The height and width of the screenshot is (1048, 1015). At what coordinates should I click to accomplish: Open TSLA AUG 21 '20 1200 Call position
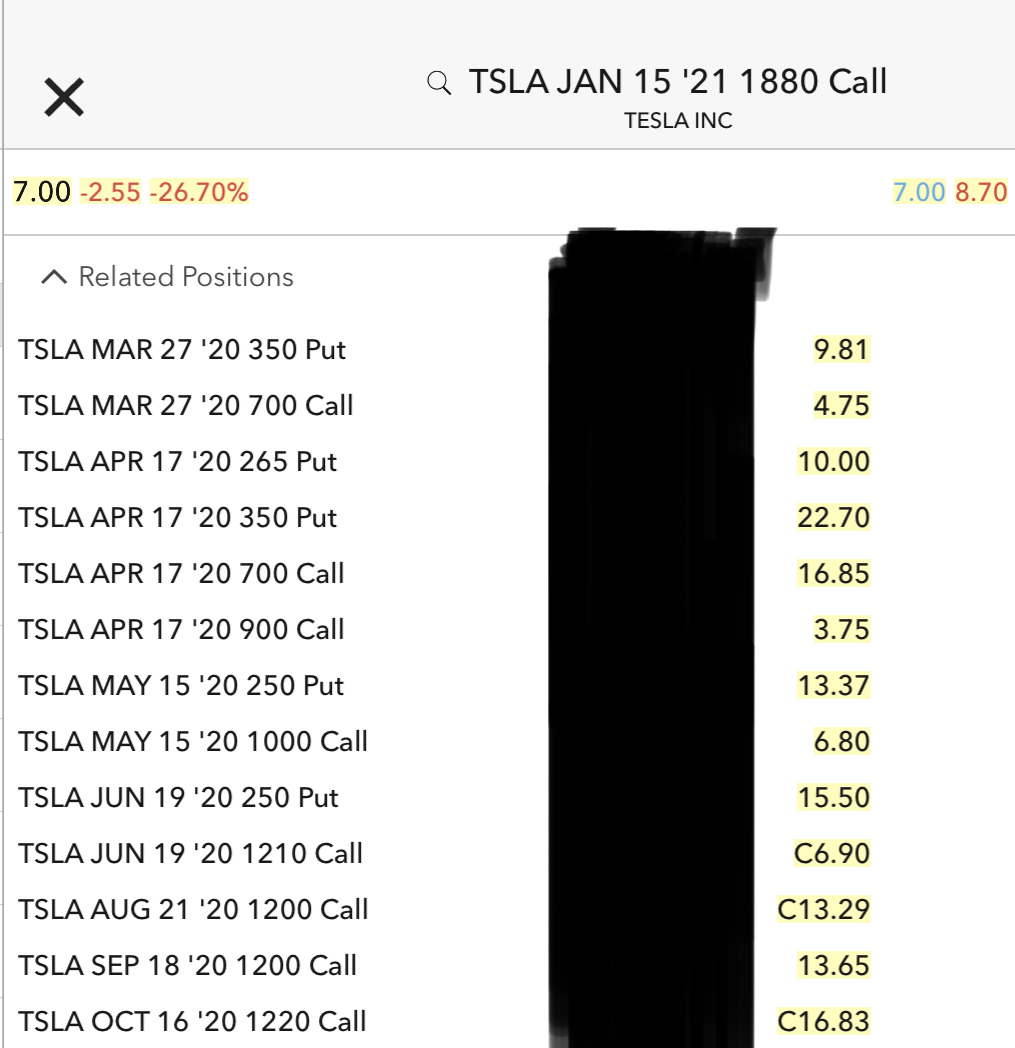(193, 910)
